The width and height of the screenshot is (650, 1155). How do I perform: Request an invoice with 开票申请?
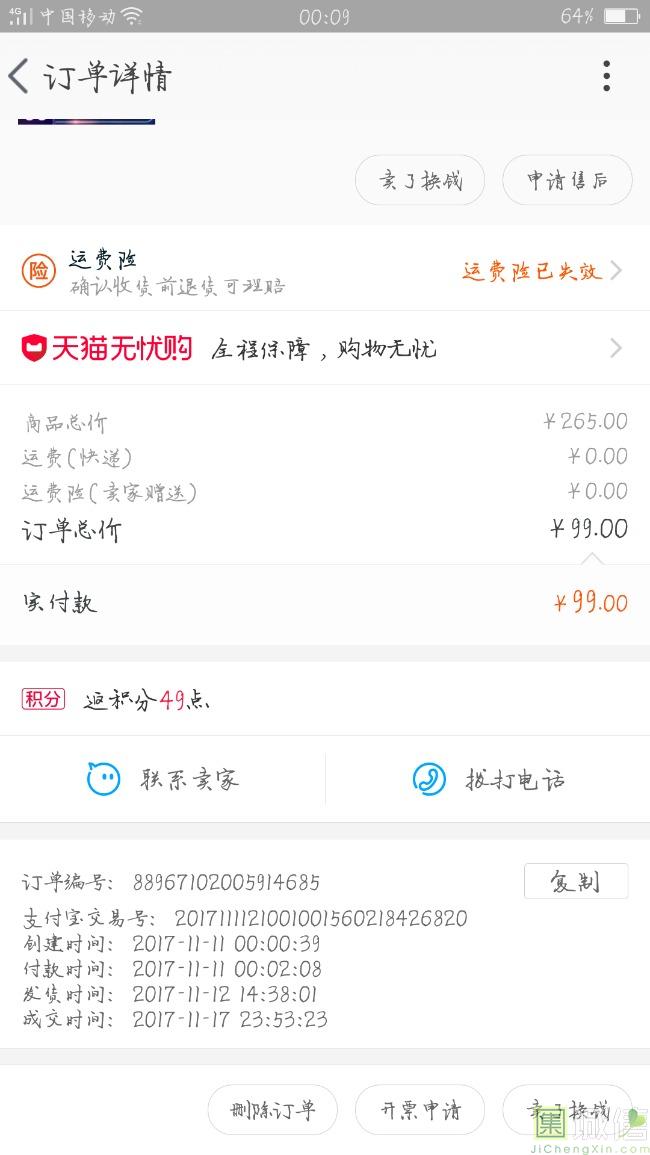(420, 1109)
